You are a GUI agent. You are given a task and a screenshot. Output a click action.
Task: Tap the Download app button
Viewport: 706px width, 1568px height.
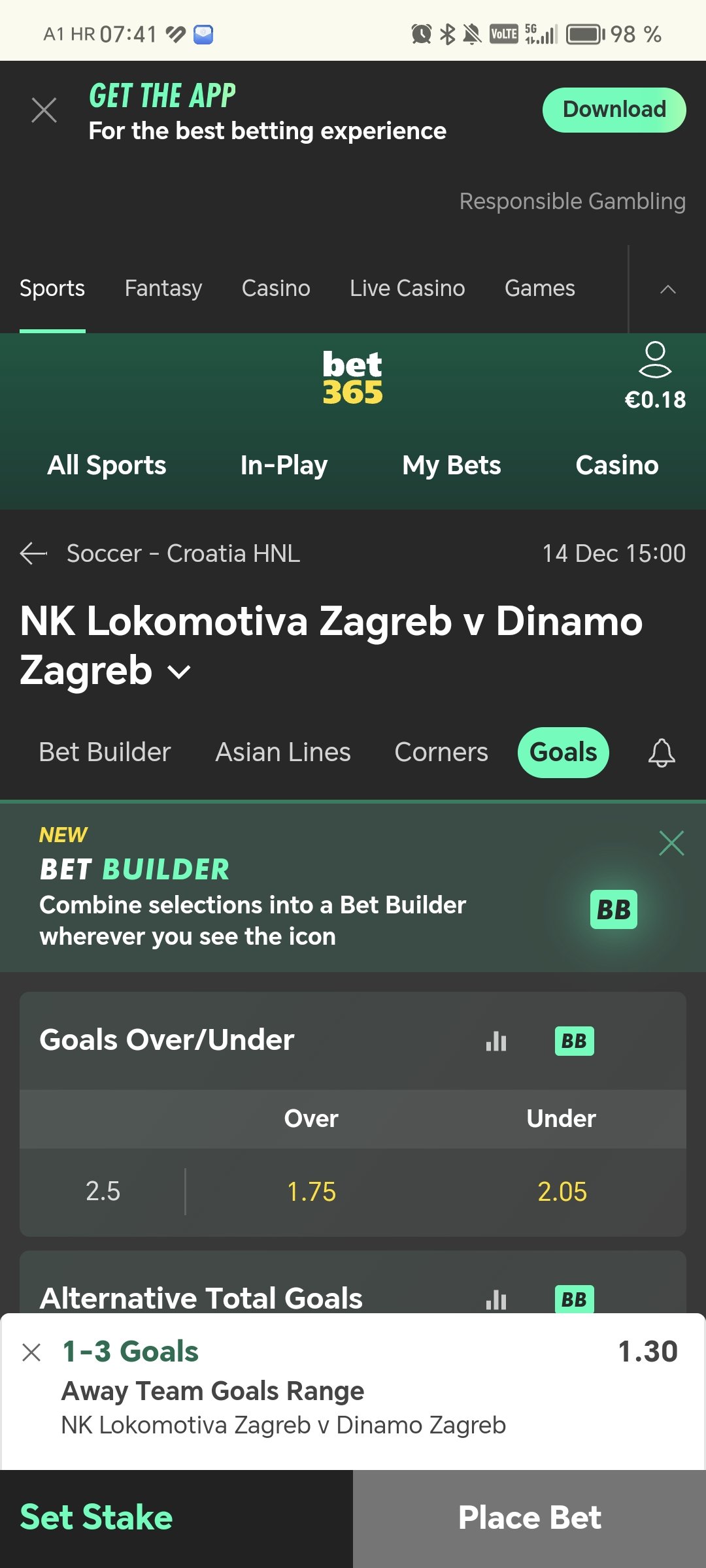[614, 110]
